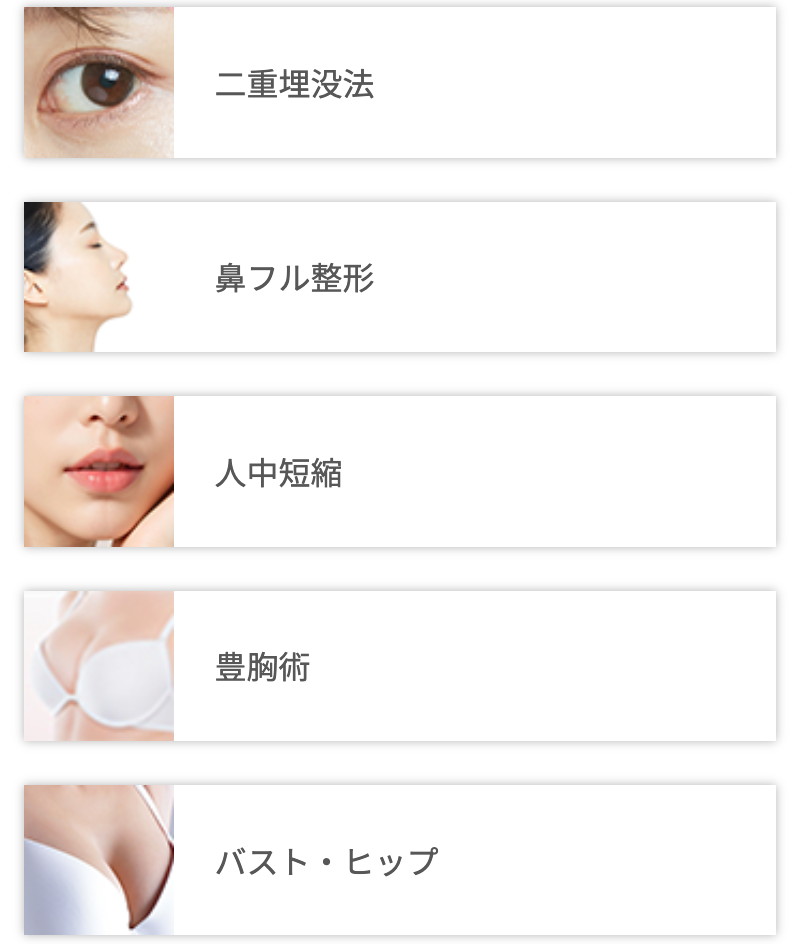This screenshot has width=800, height=944.
Task: Tap the 豊胸術 category row
Action: 400,666
